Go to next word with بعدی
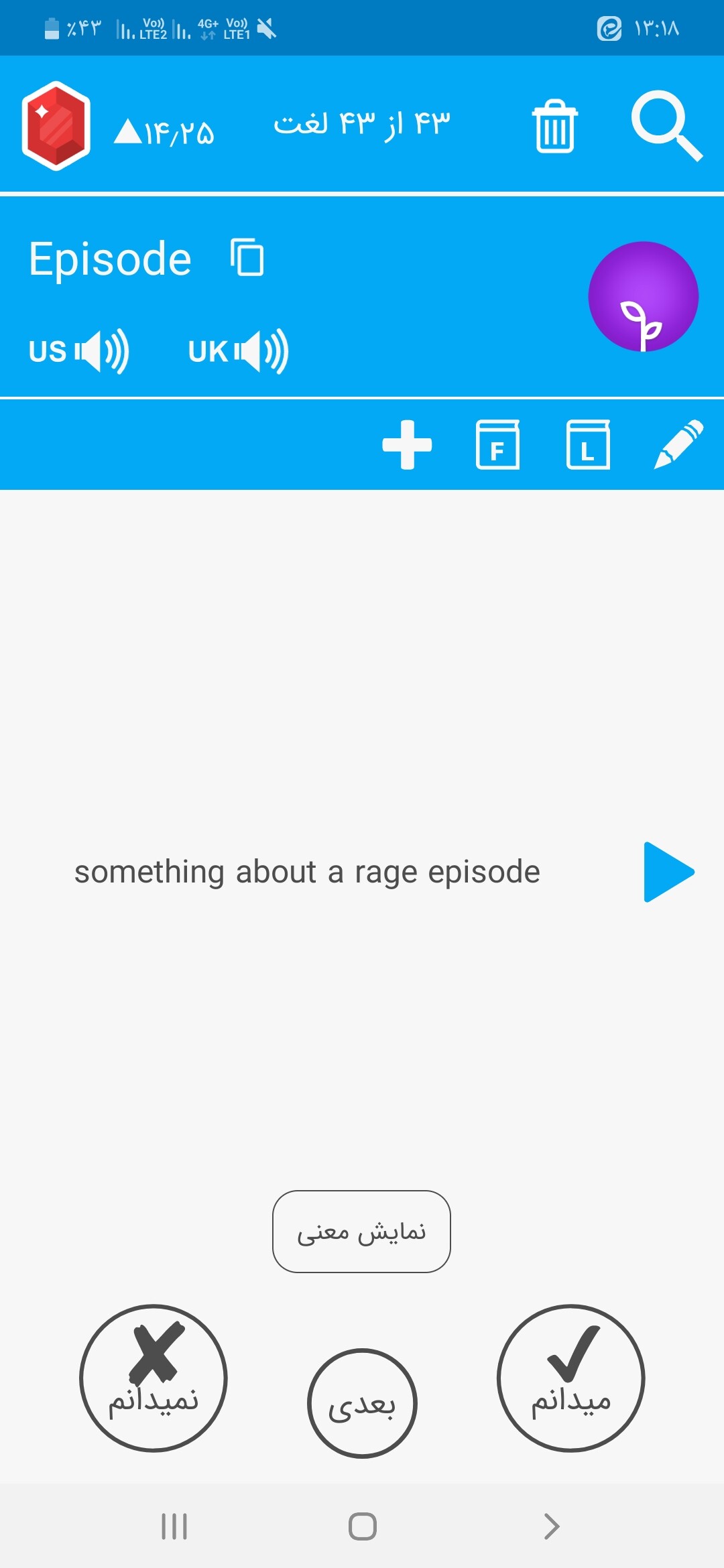Screen dimensions: 724x1568 pos(362,1403)
